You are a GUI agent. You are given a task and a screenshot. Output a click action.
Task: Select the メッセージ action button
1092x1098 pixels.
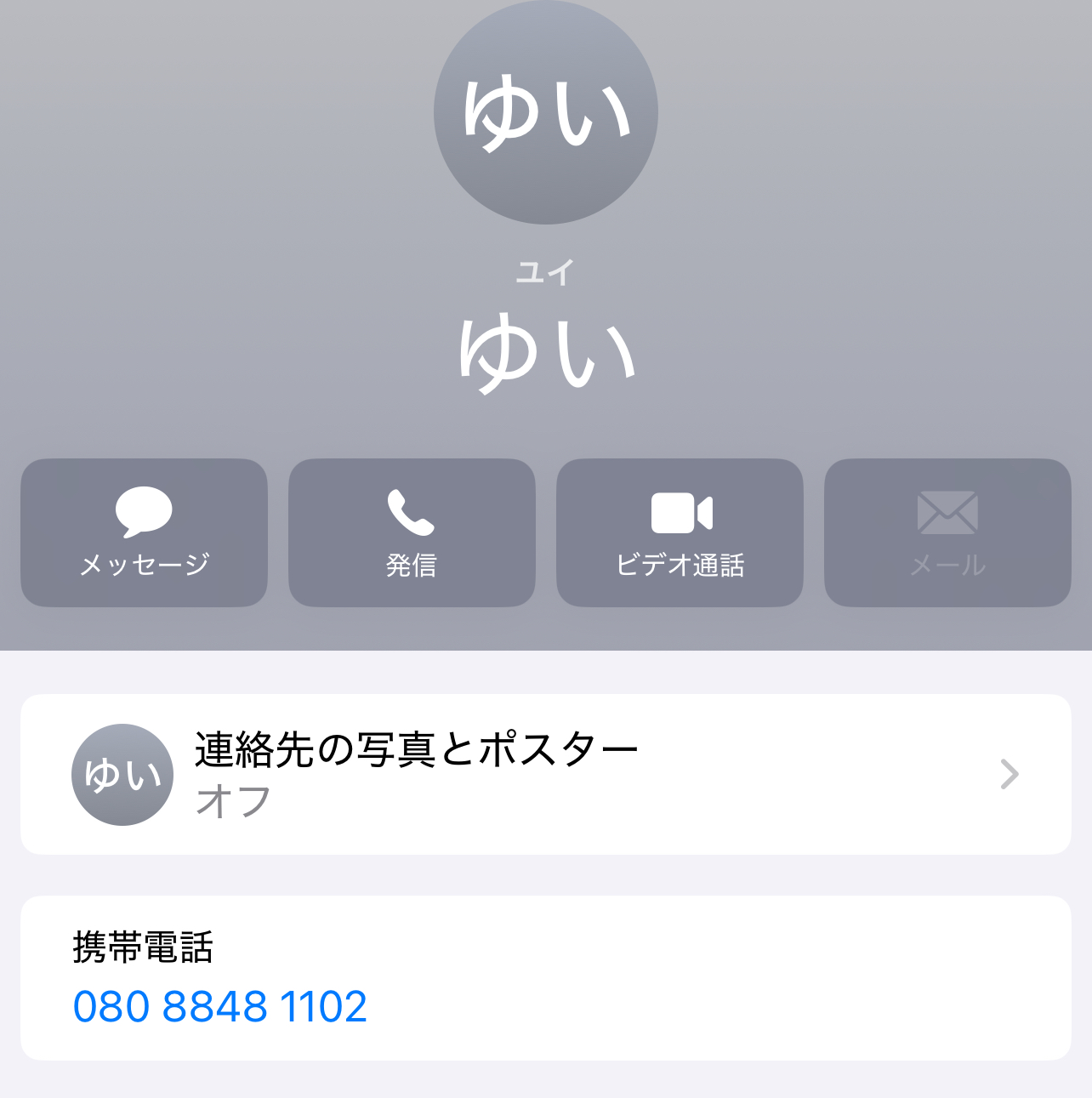click(x=143, y=533)
